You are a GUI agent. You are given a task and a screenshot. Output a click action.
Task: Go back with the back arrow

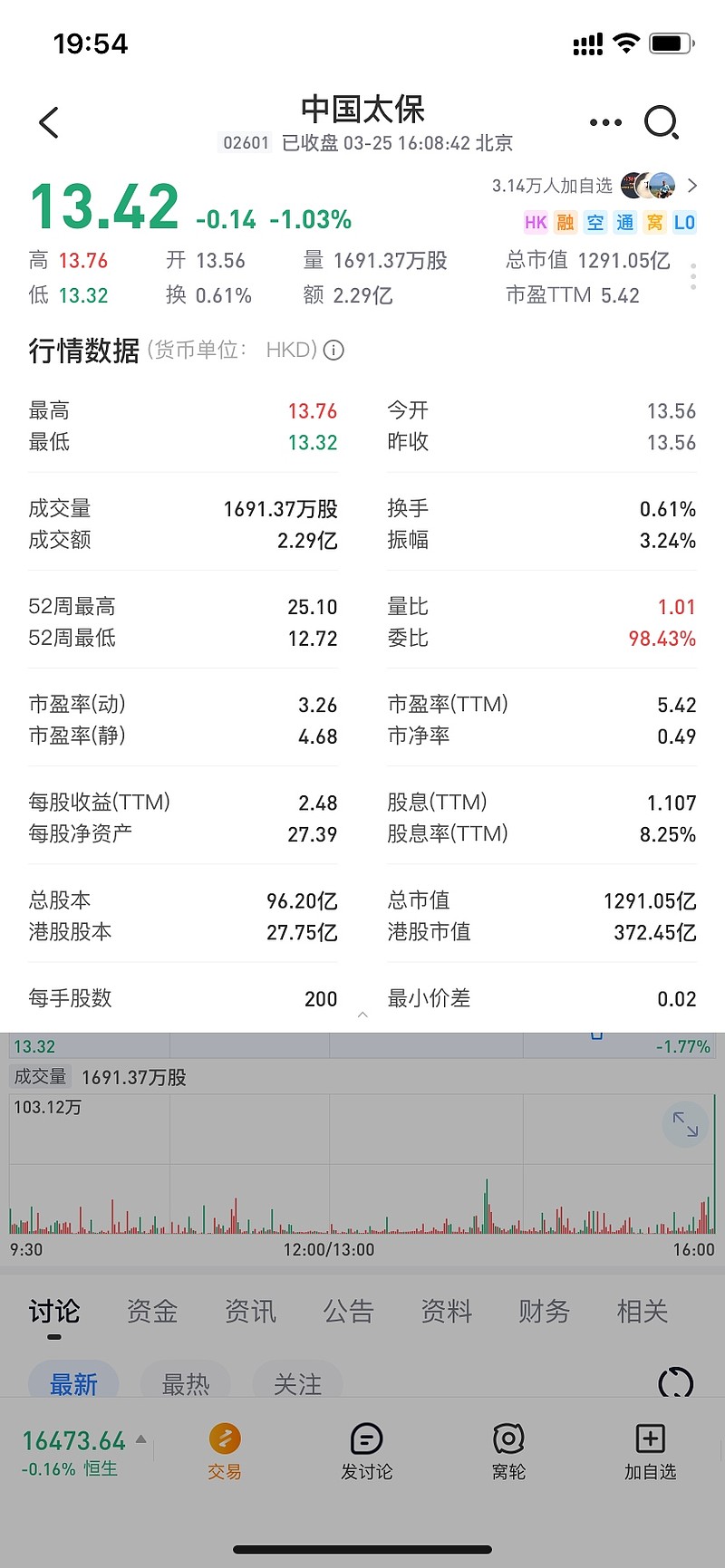tap(47, 122)
